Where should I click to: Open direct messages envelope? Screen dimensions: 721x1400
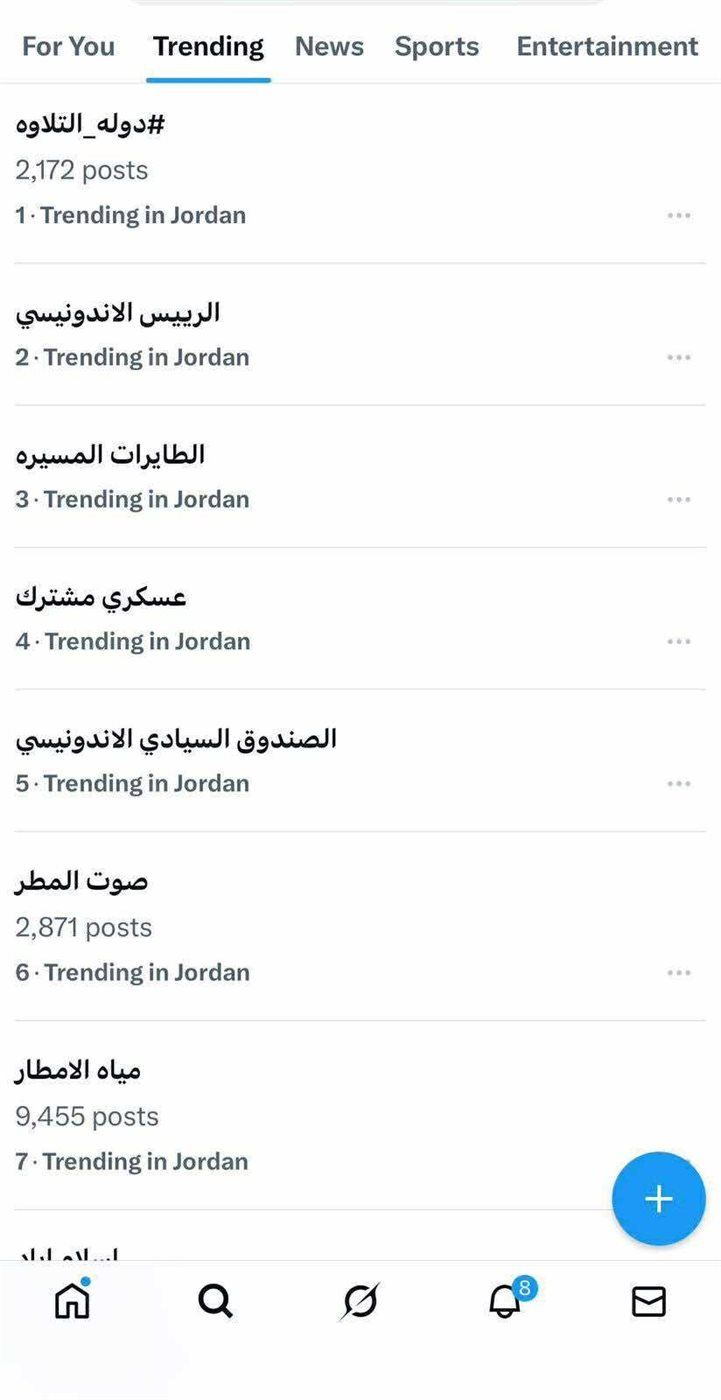tap(649, 1301)
